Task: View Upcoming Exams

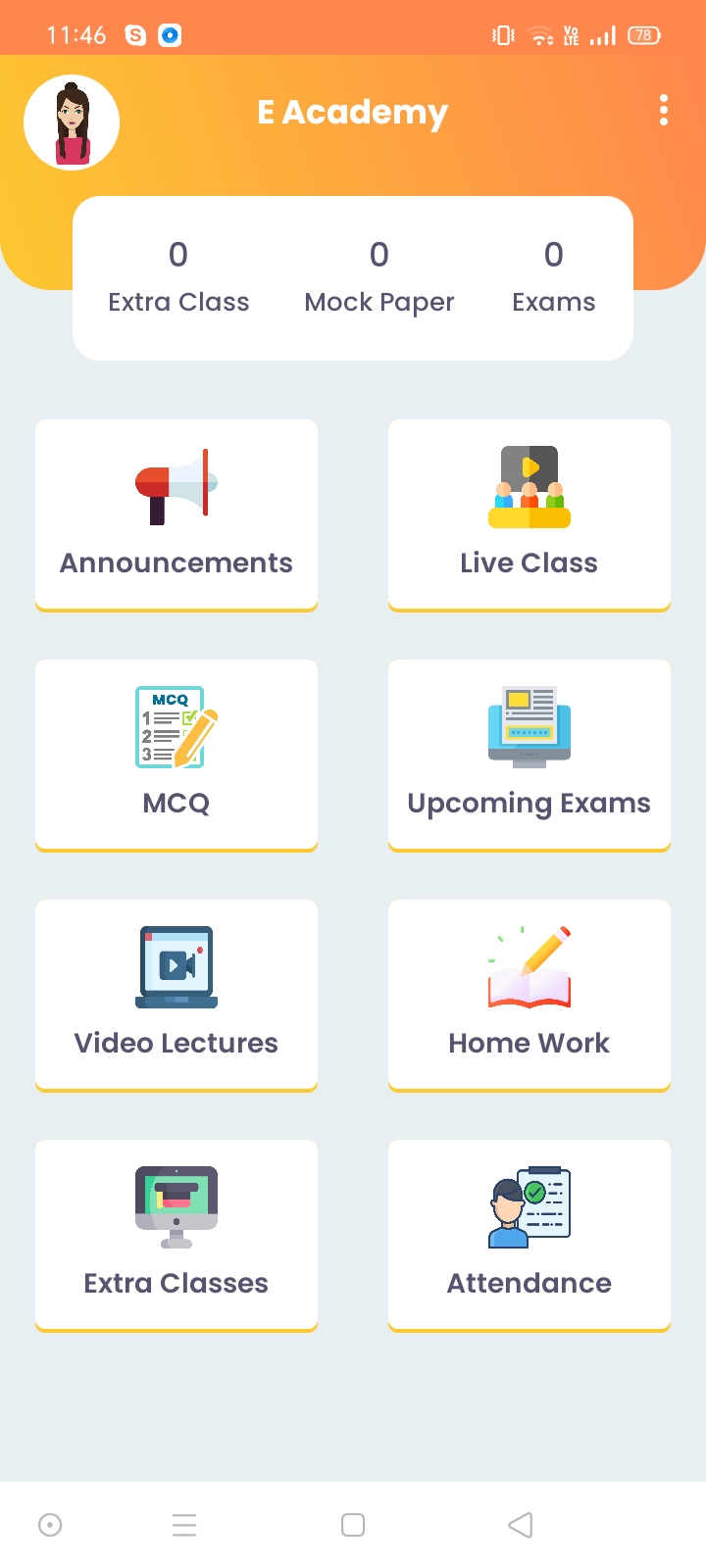Action: point(529,755)
